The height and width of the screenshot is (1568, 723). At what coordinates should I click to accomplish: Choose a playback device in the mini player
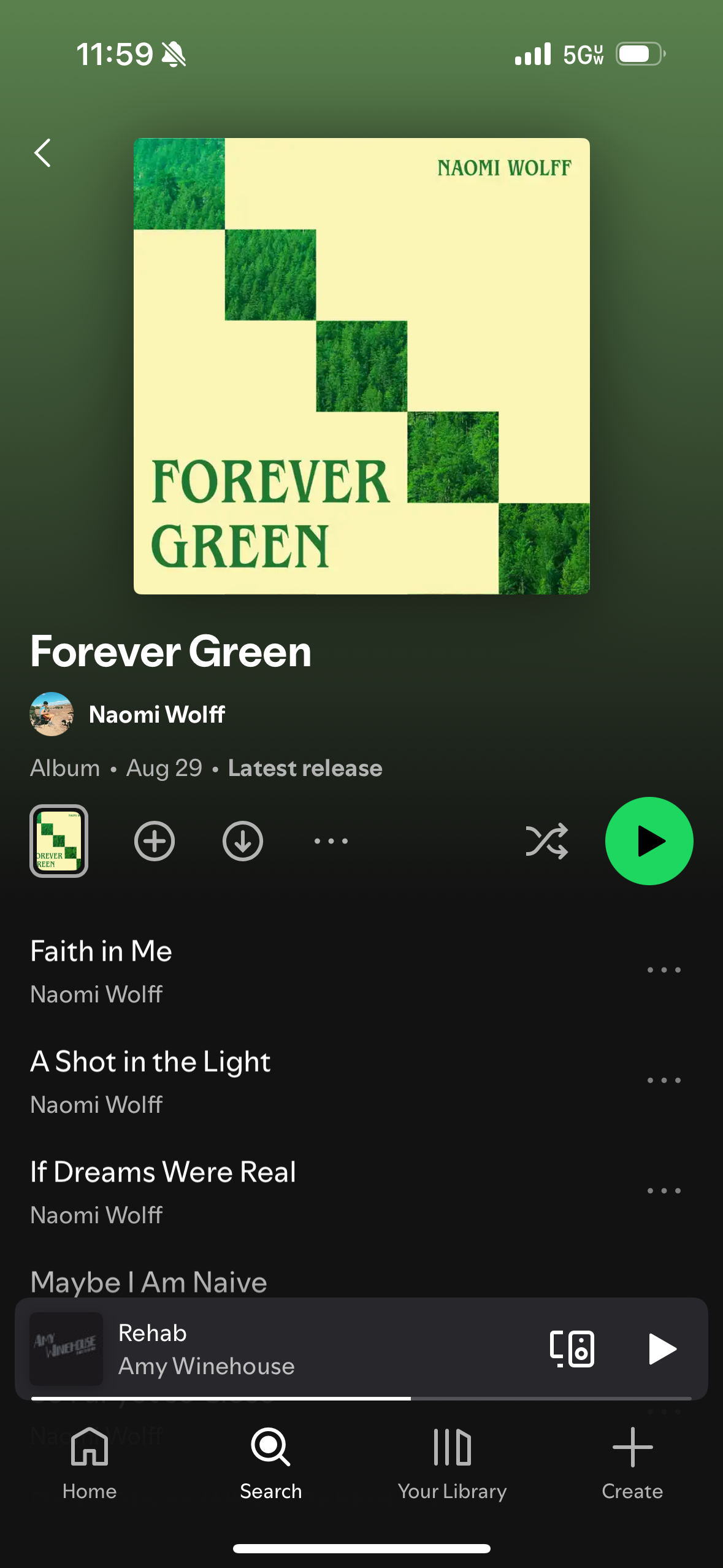tap(572, 1348)
